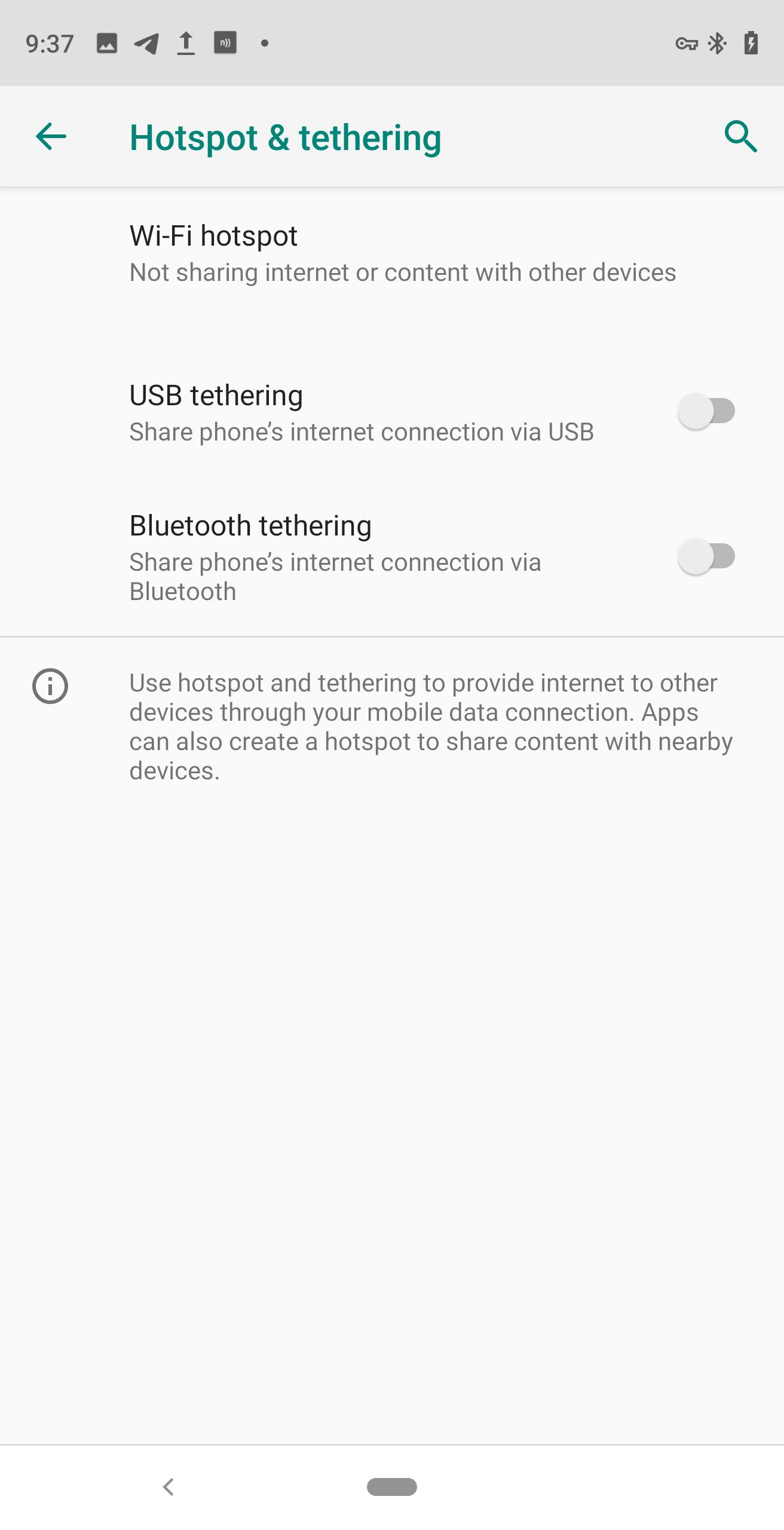
Task: Go back using the header arrow
Action: 51,137
